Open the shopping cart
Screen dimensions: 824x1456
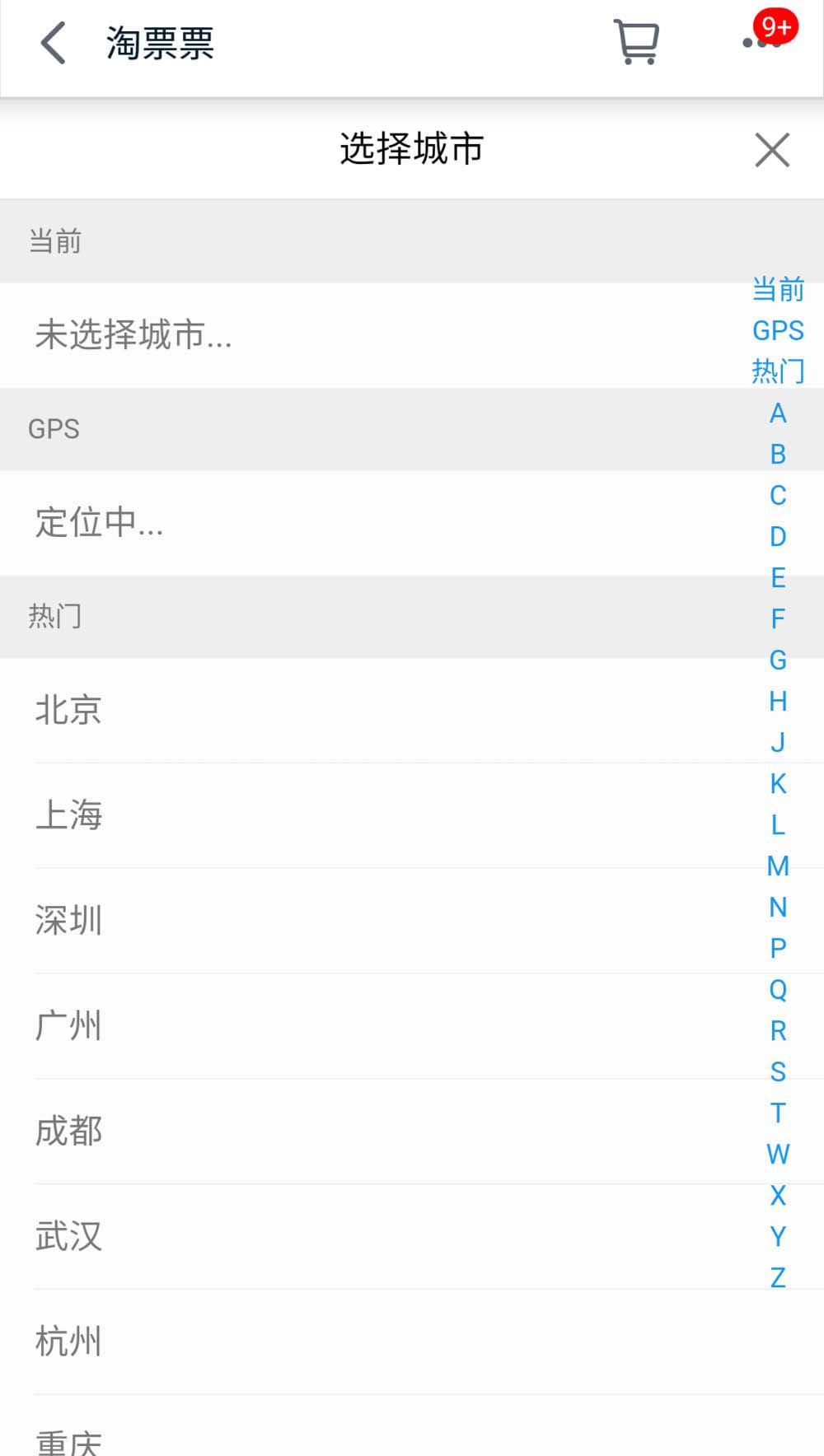[636, 42]
